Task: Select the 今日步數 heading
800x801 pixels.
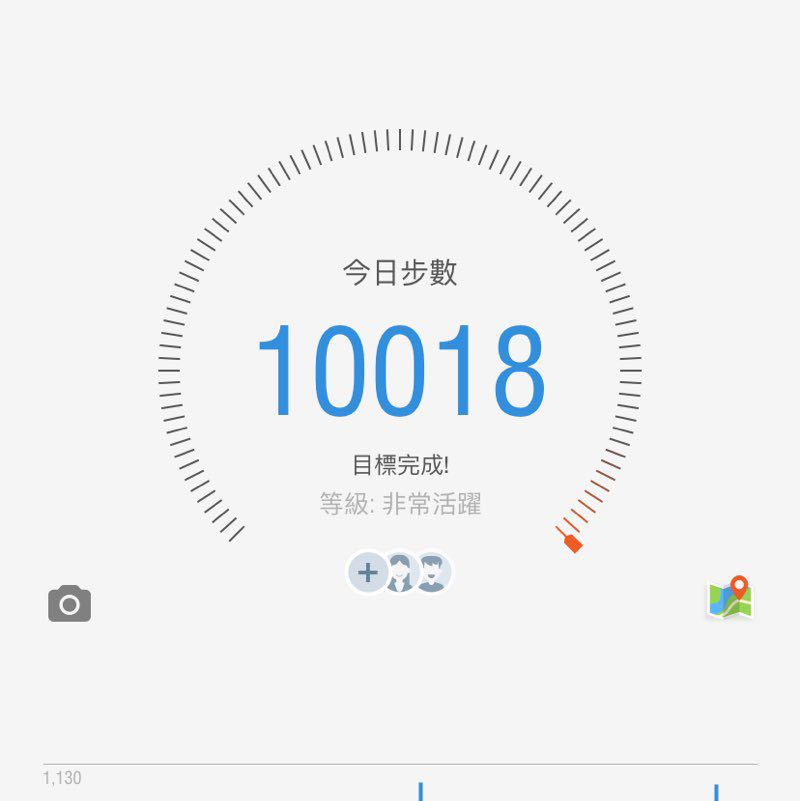Action: coord(400,272)
